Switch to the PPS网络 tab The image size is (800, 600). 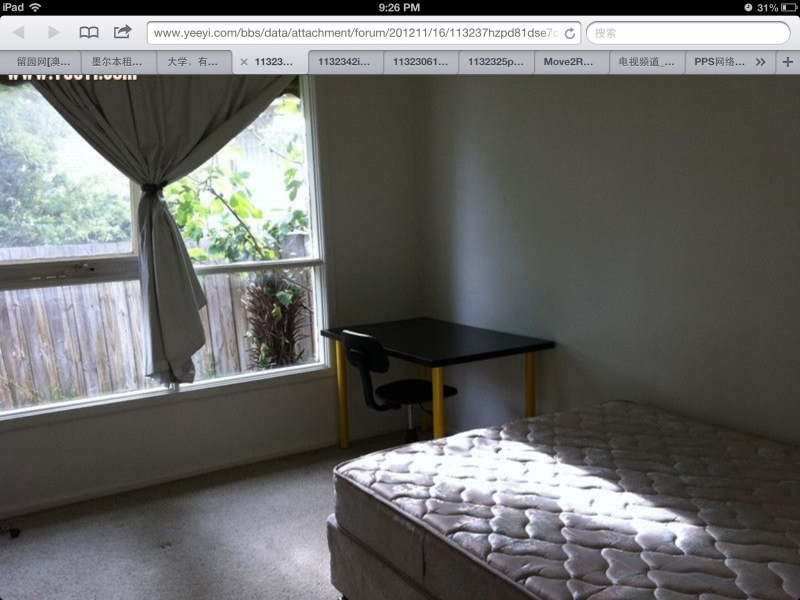point(720,62)
